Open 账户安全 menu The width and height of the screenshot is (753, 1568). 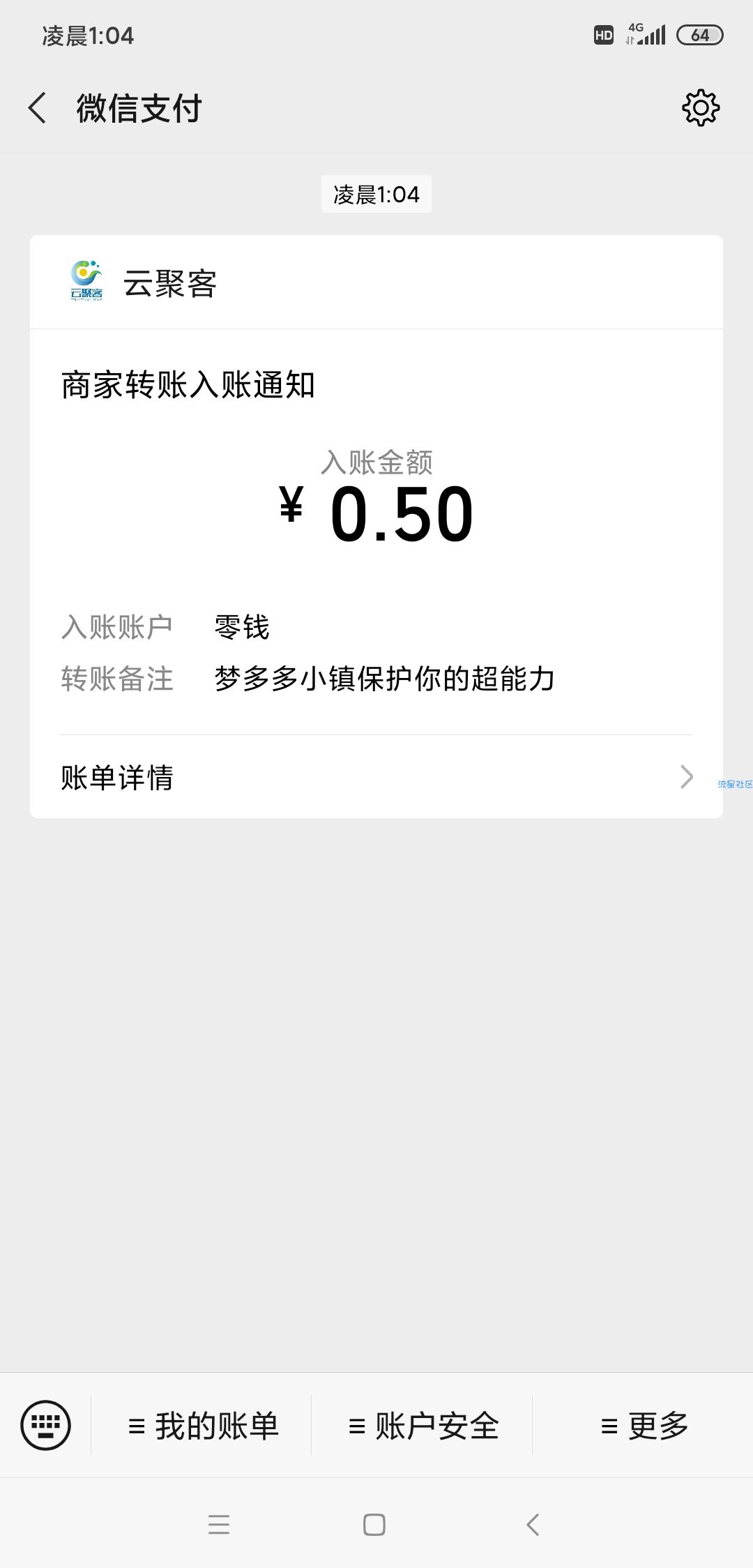(x=423, y=1426)
